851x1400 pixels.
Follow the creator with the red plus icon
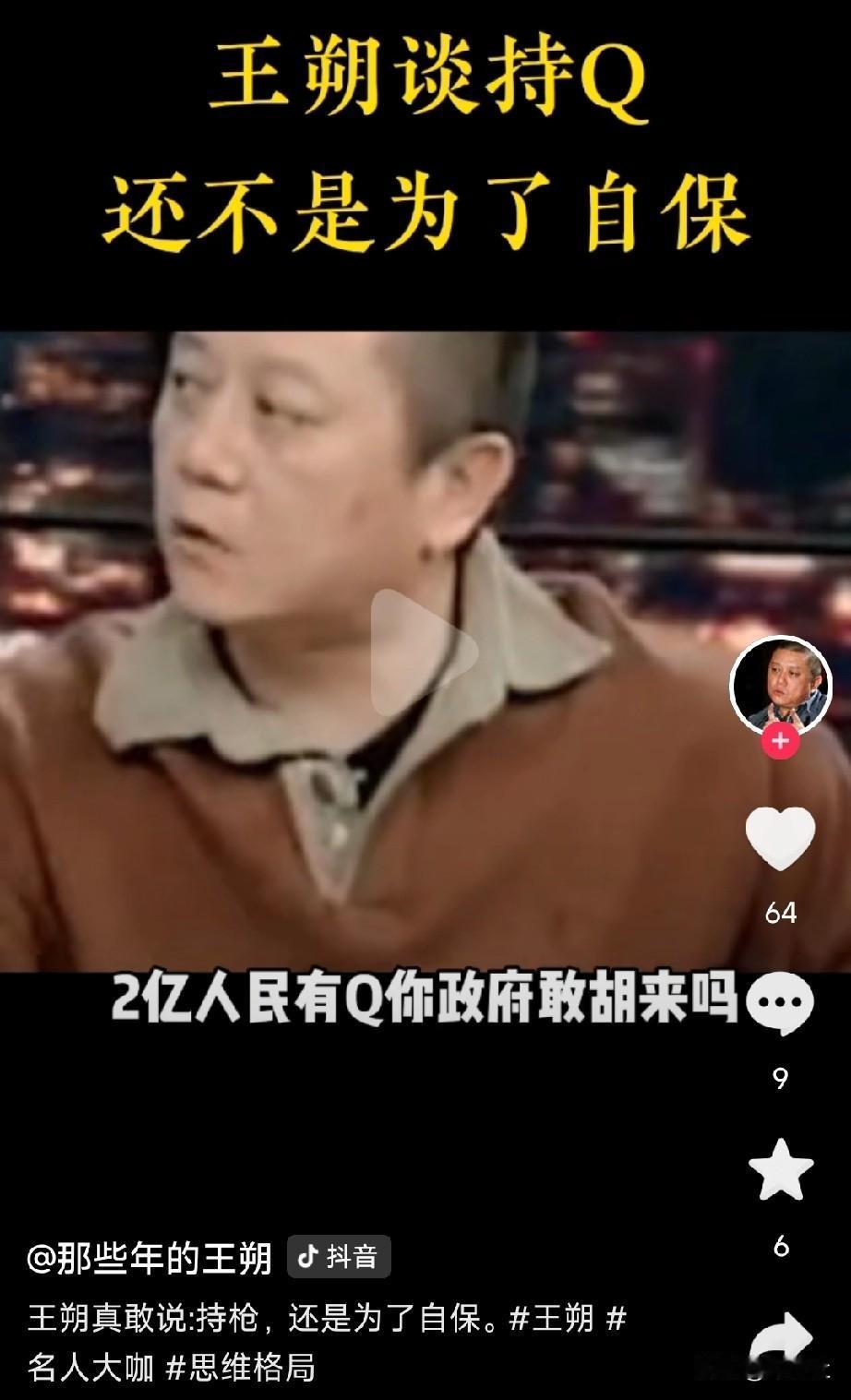pyautogui.click(x=780, y=738)
